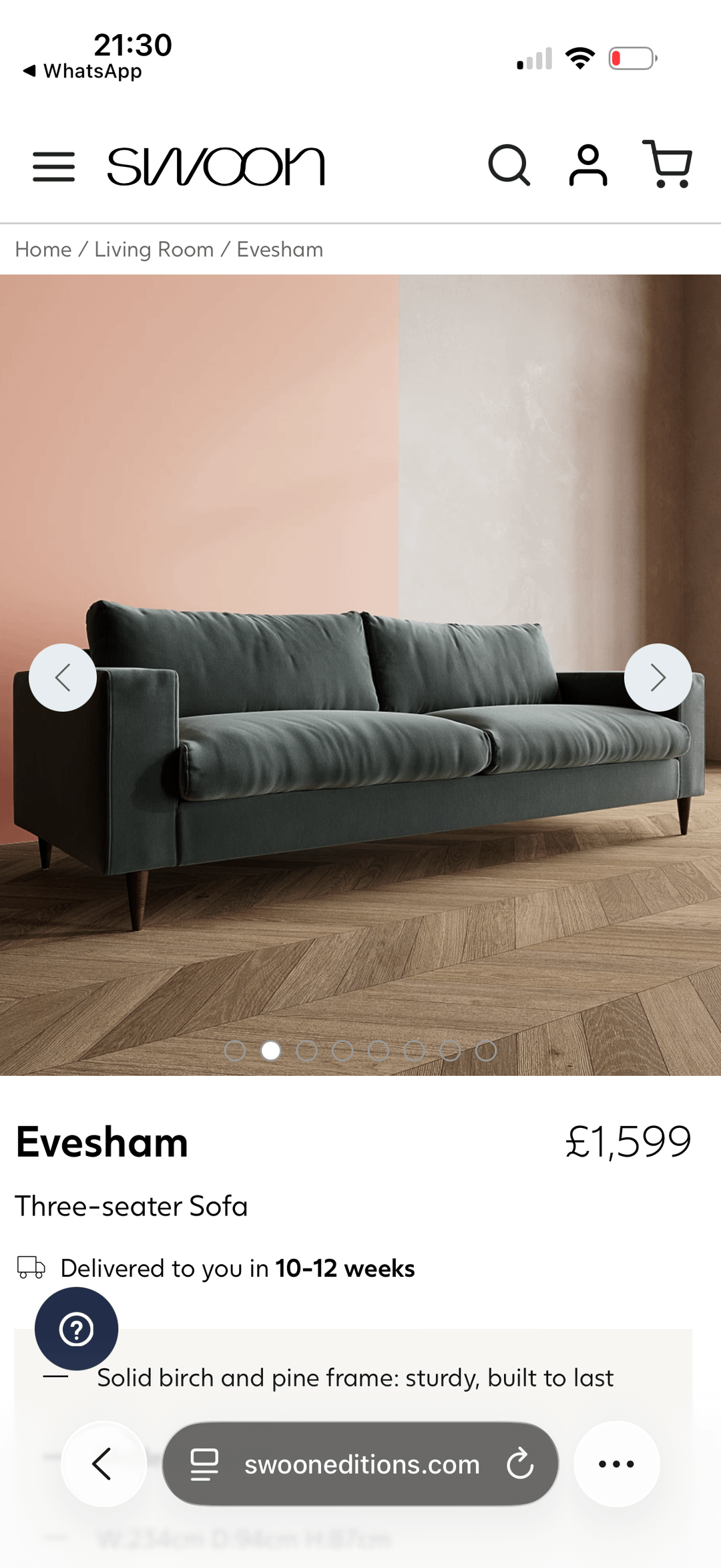Jump to the first gallery image dot
Screen dimensions: 721x1568
point(235,1050)
